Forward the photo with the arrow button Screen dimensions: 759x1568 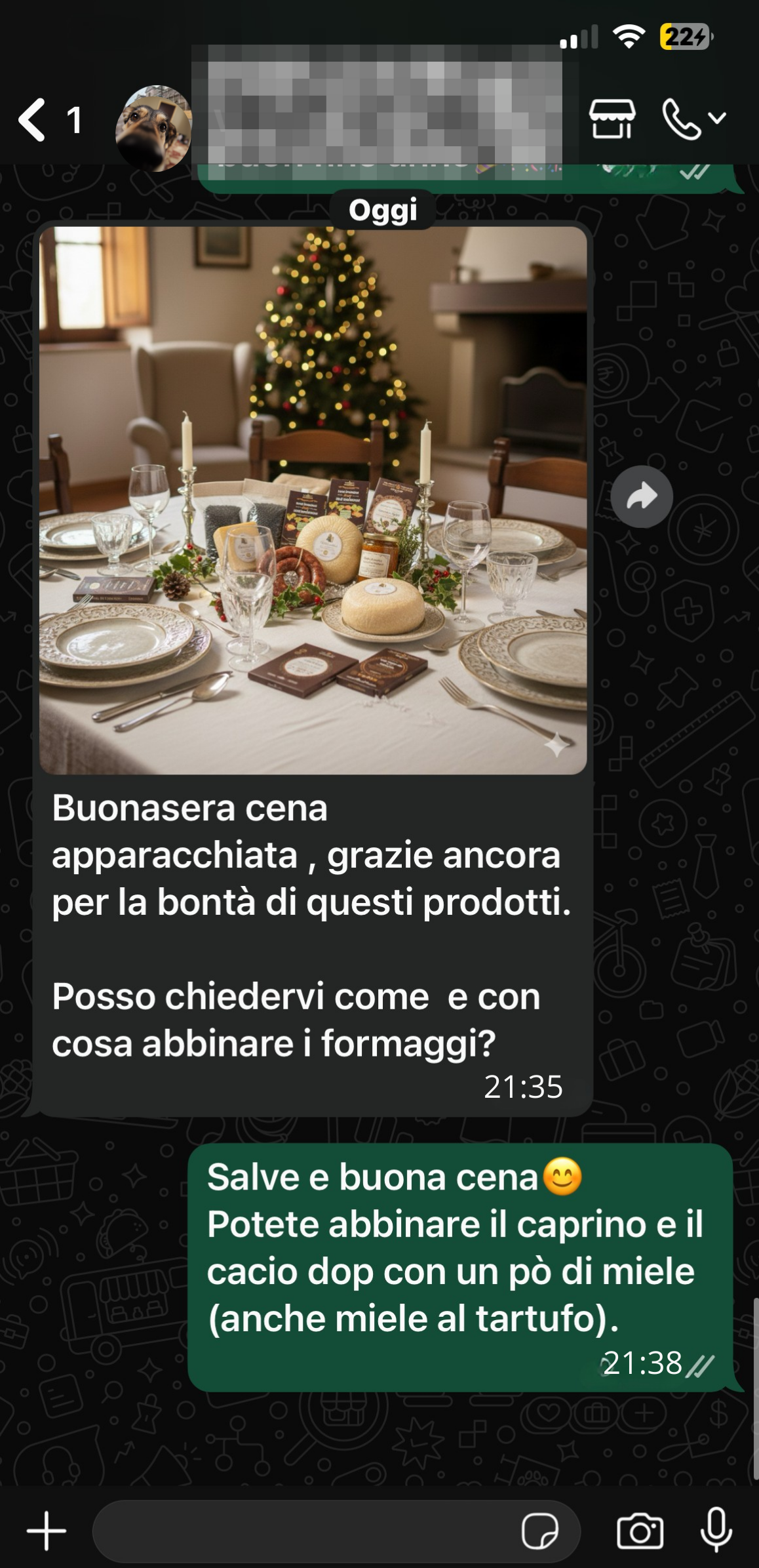(642, 497)
